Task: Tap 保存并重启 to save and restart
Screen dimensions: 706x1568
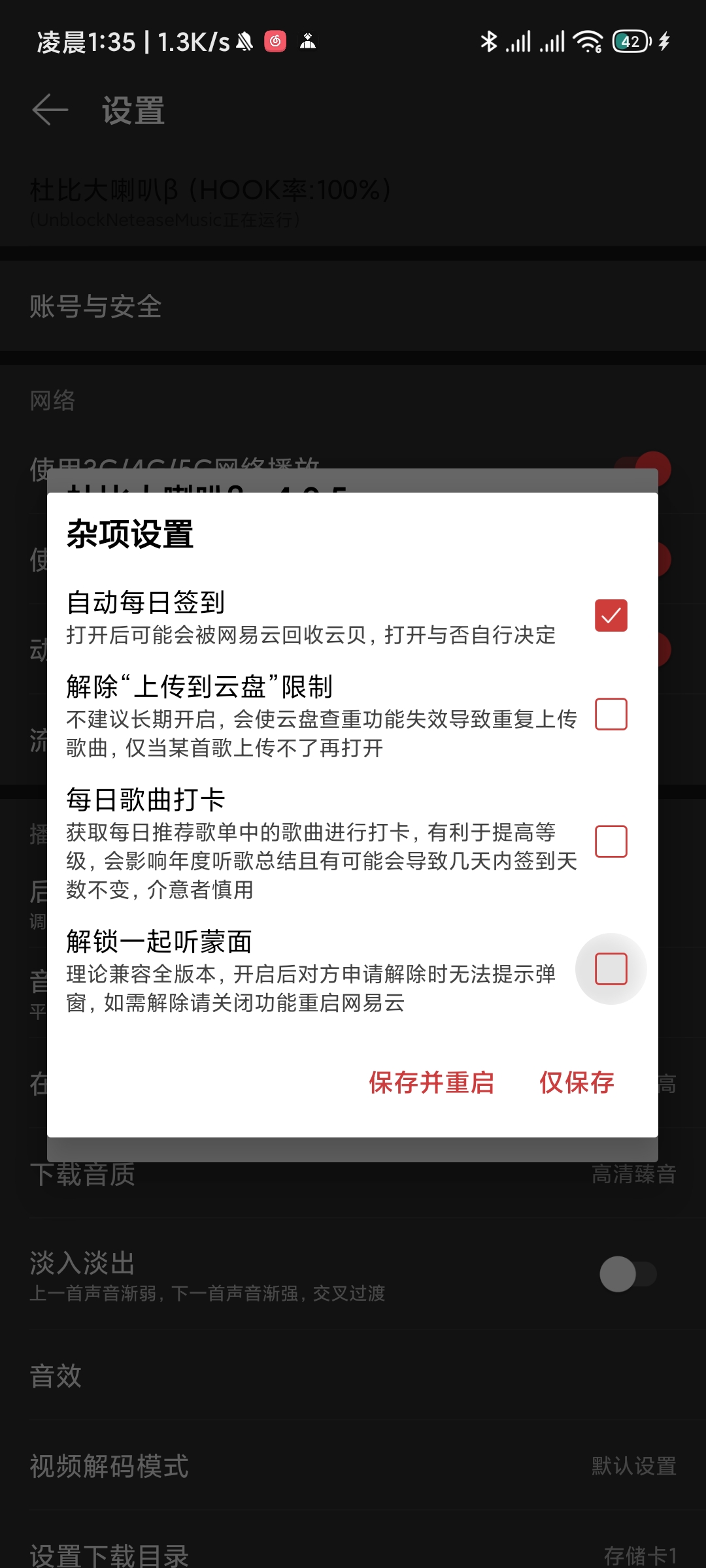Action: [x=431, y=1083]
